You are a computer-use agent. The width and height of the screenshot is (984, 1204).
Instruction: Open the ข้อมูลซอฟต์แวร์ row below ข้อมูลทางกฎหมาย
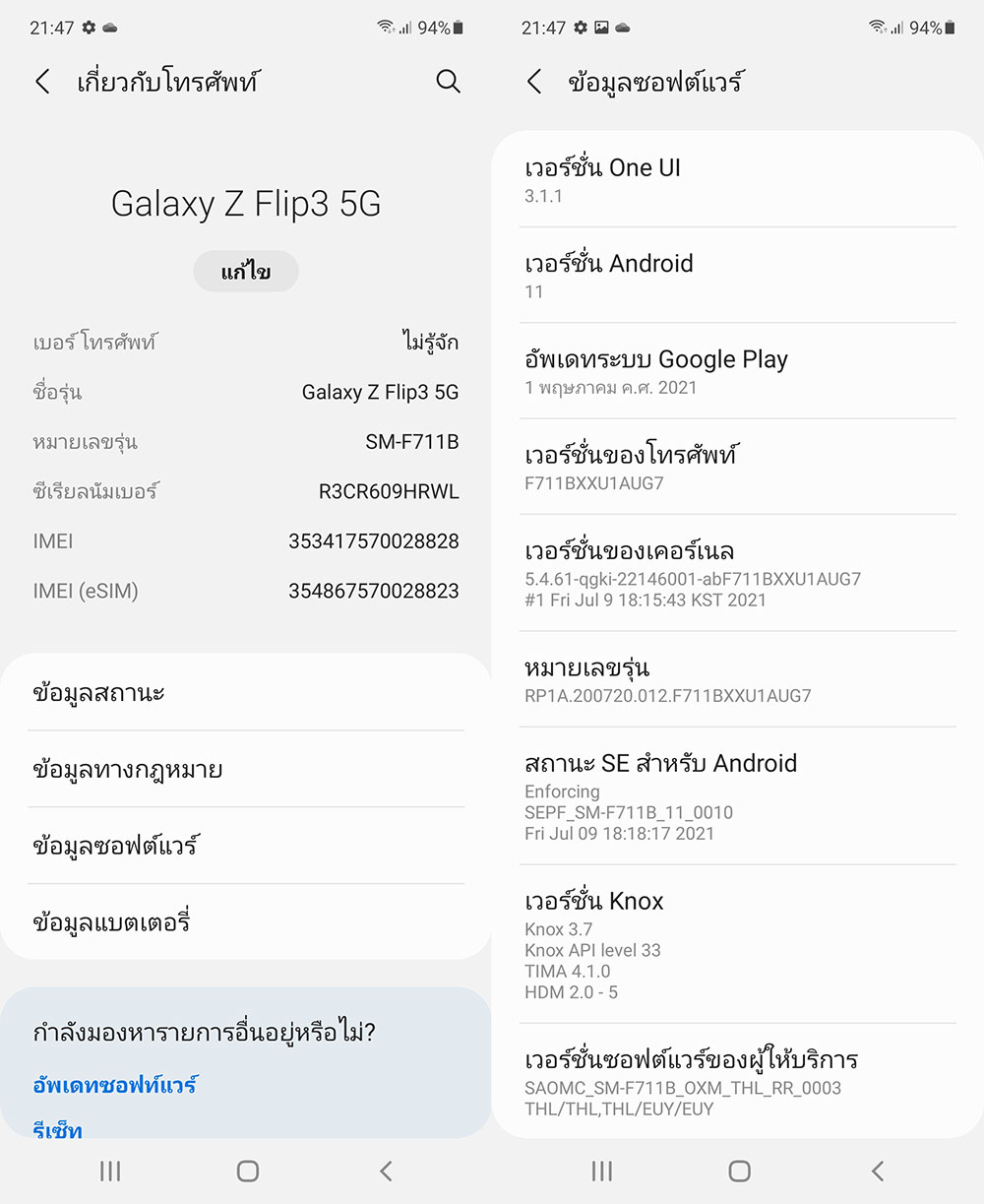(246, 845)
